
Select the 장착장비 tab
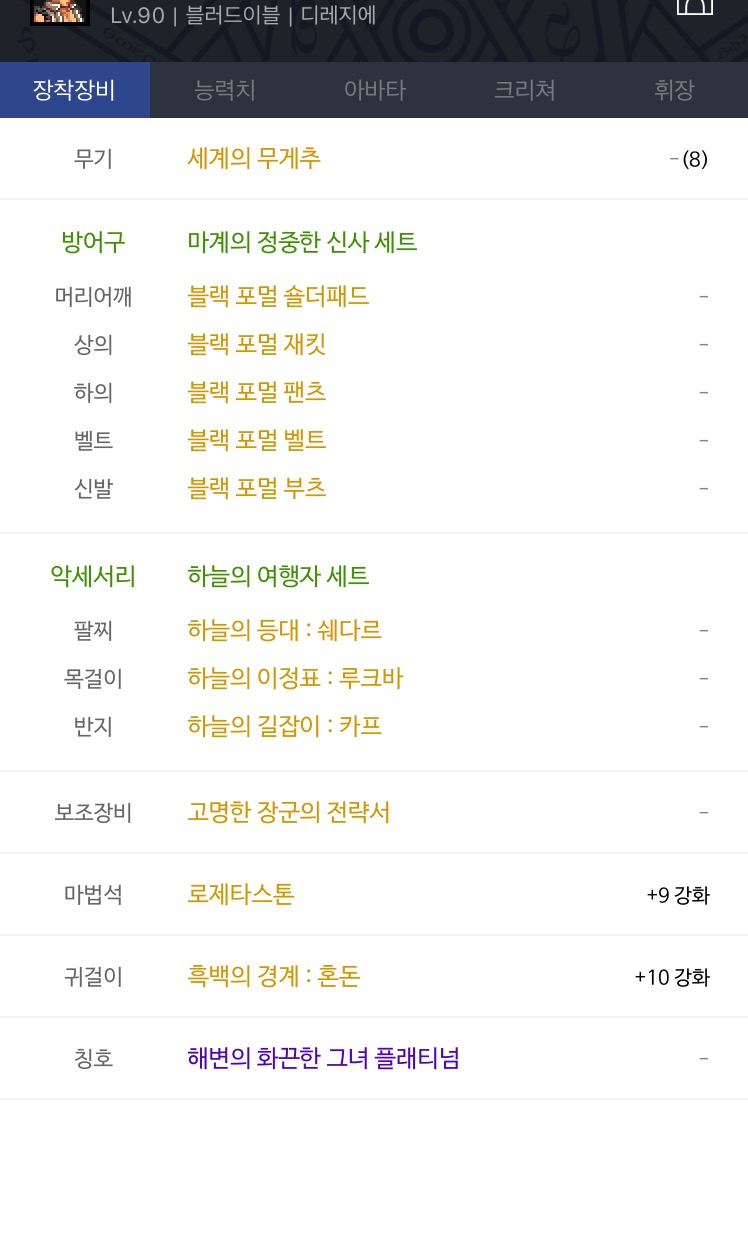pyautogui.click(x=75, y=90)
